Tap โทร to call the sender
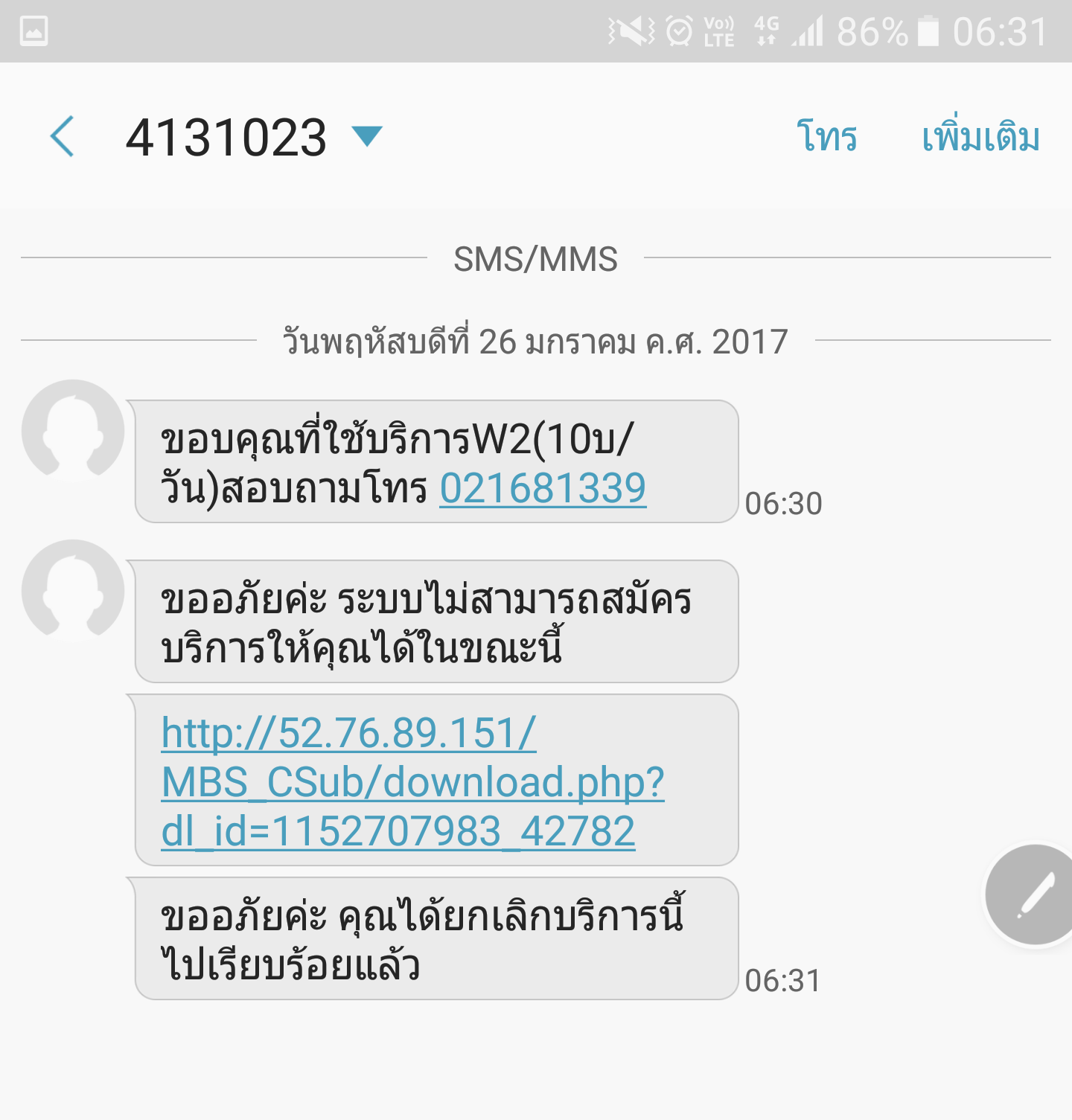Viewport: 1072px width, 1120px height. coord(827,137)
